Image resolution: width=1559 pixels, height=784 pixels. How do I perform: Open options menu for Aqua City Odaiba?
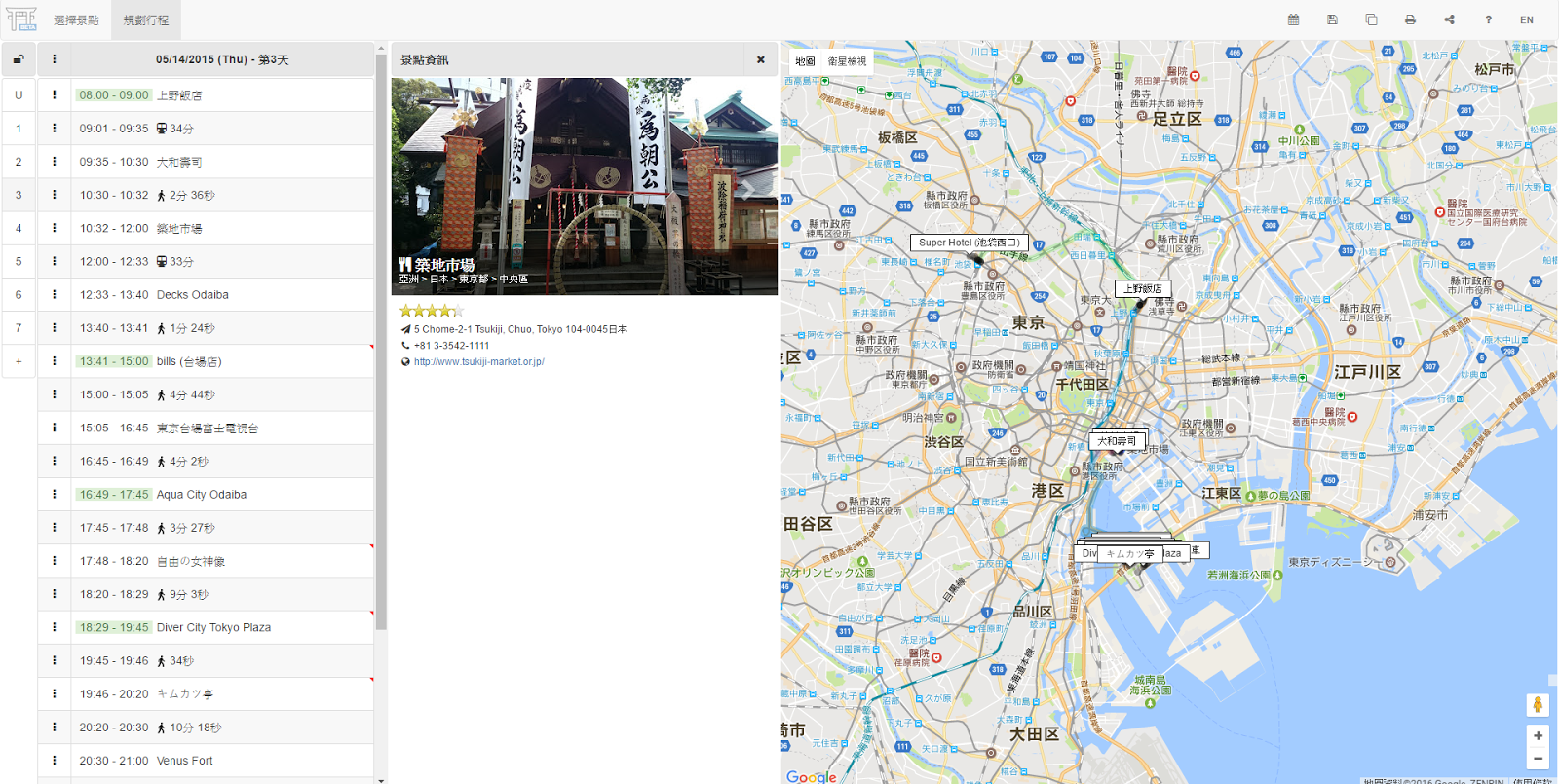[55, 494]
